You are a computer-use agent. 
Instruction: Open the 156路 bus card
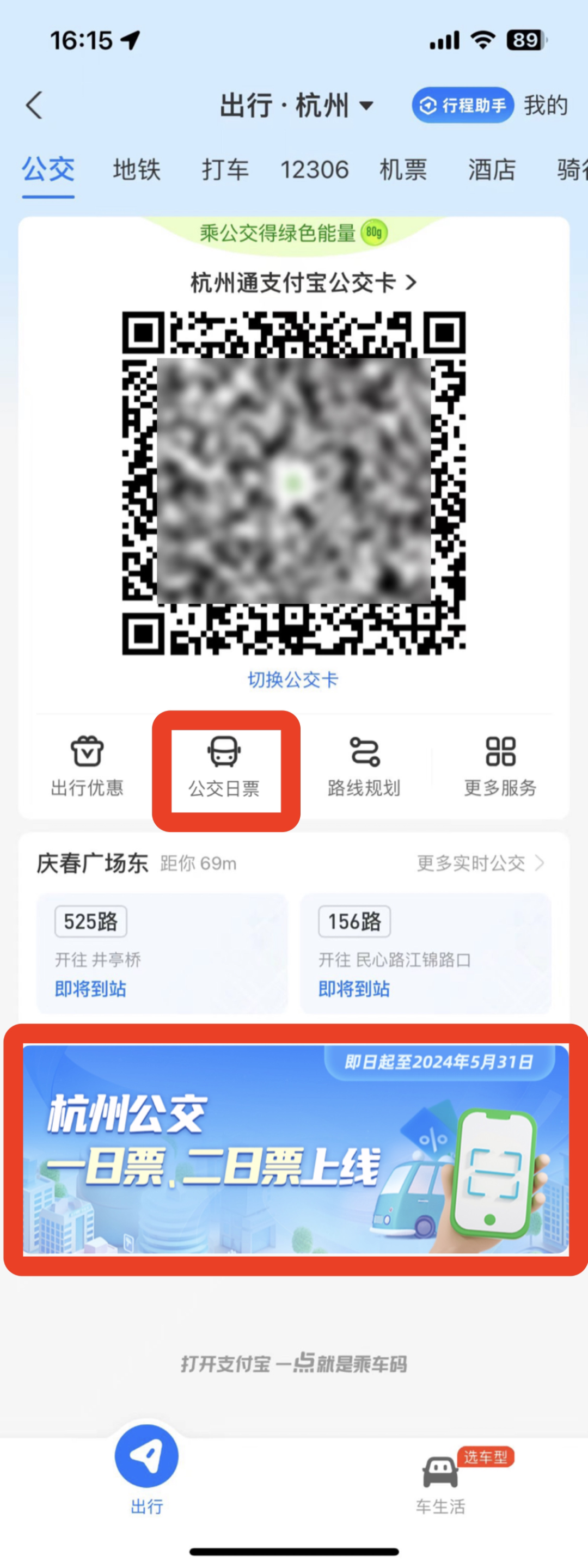(425, 953)
